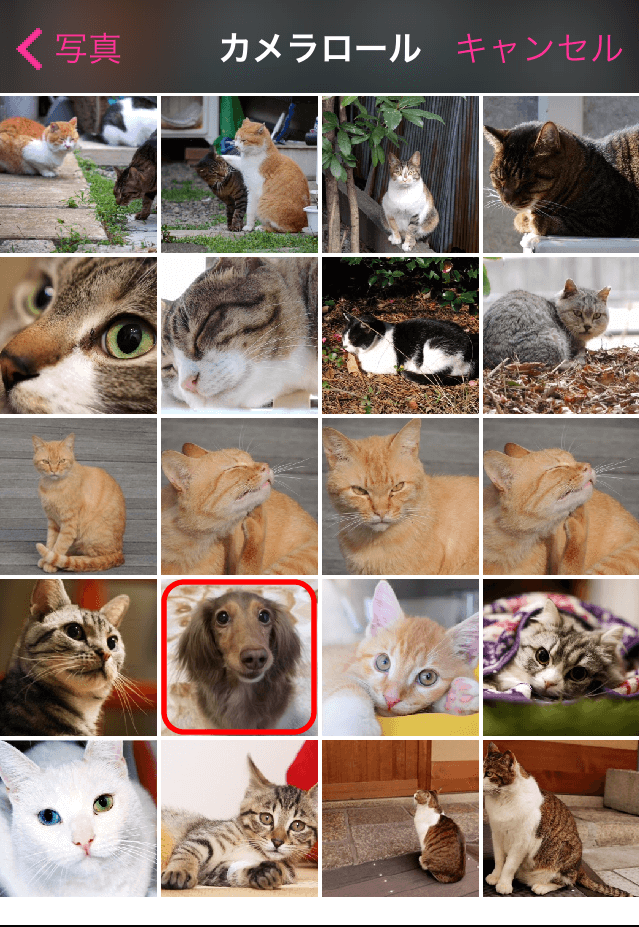The width and height of the screenshot is (639, 927).
Task: Tap キャンセル to cancel selection
Action: click(539, 47)
